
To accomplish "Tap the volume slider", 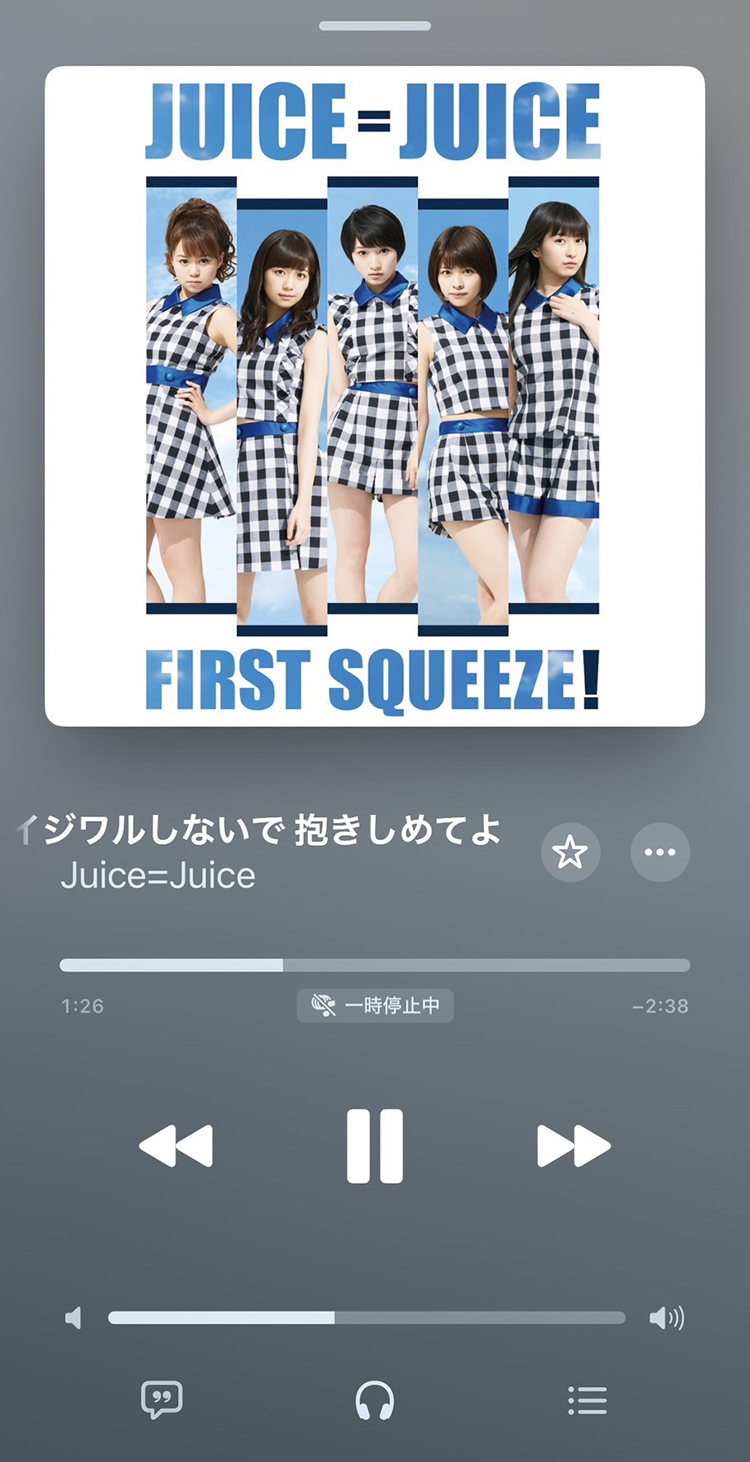I will 366,1318.
